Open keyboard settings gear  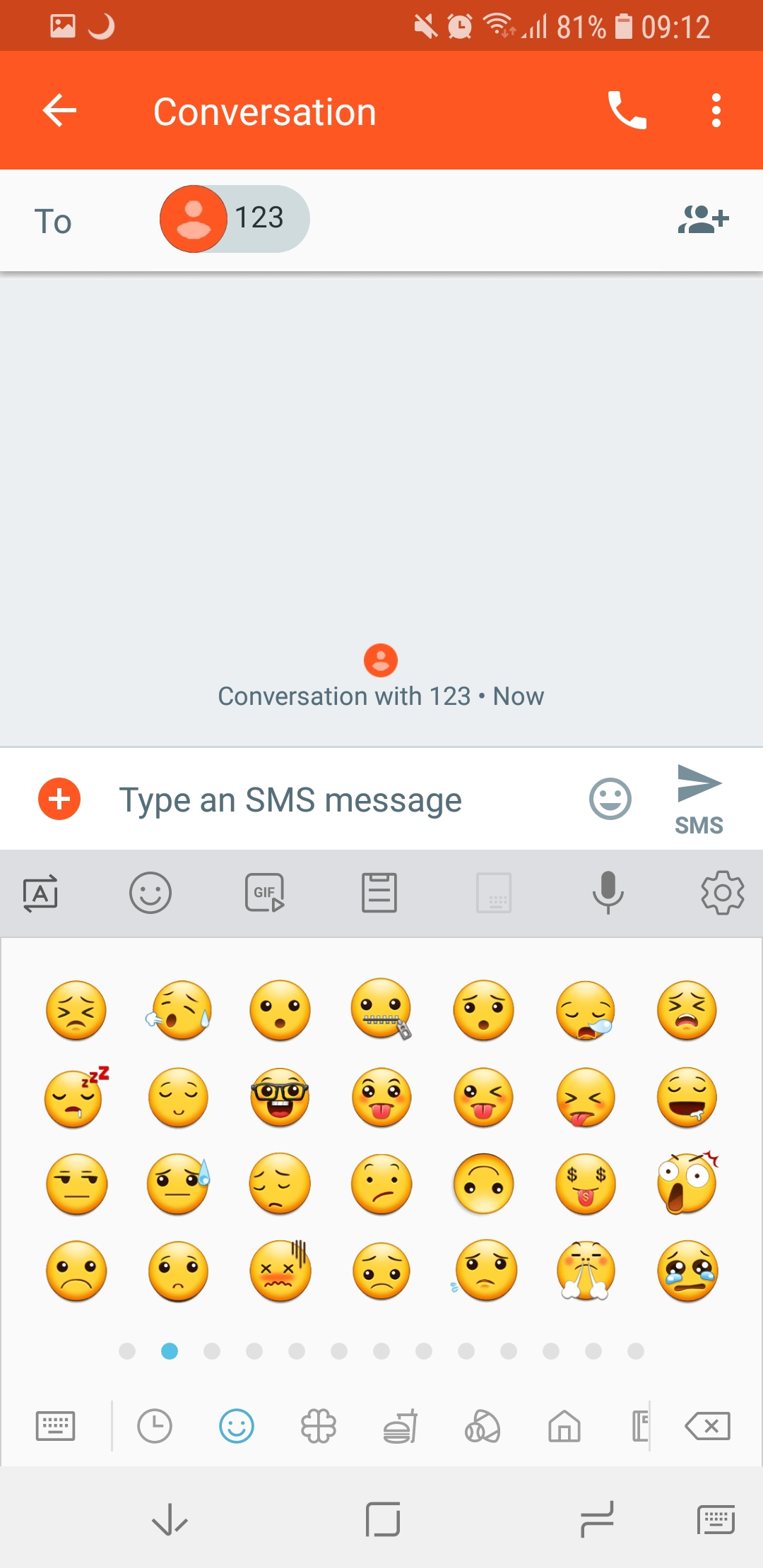pyautogui.click(x=722, y=893)
